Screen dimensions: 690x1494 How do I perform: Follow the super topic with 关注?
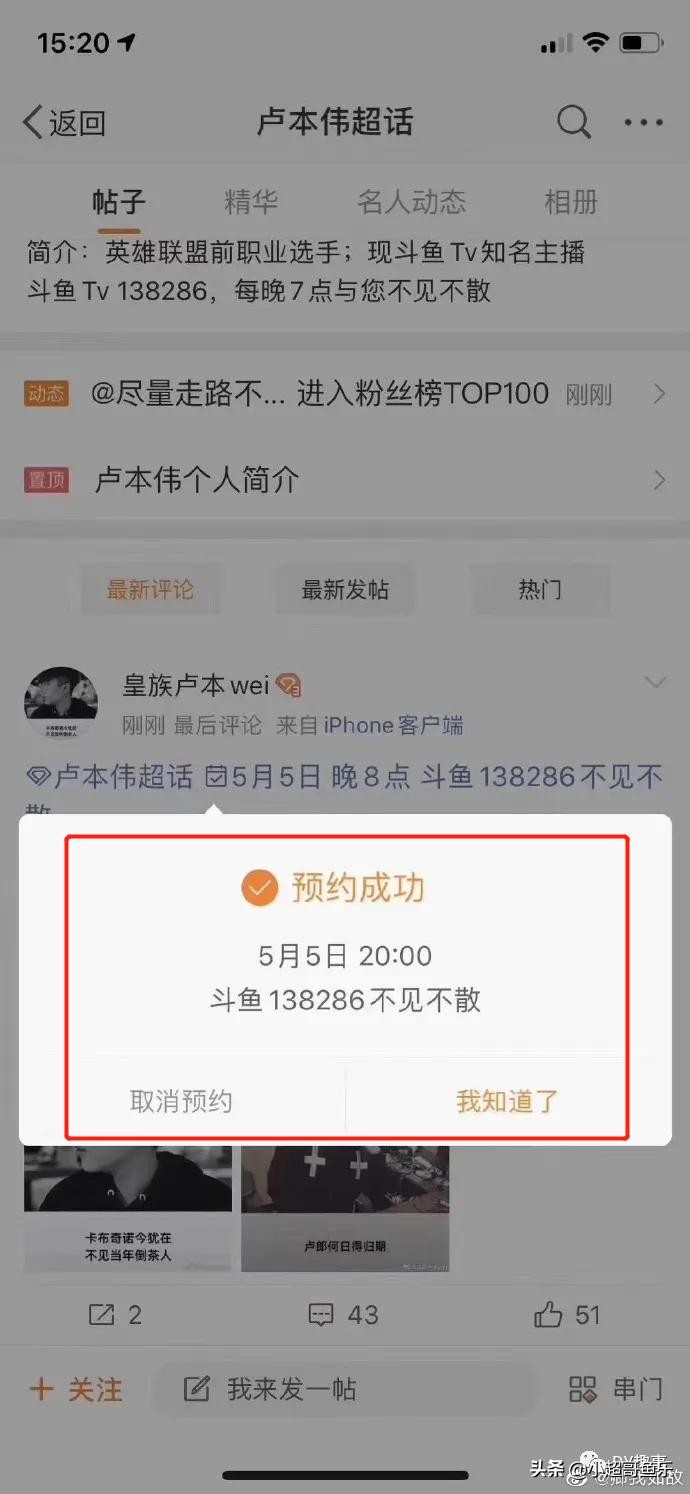coord(77,1389)
